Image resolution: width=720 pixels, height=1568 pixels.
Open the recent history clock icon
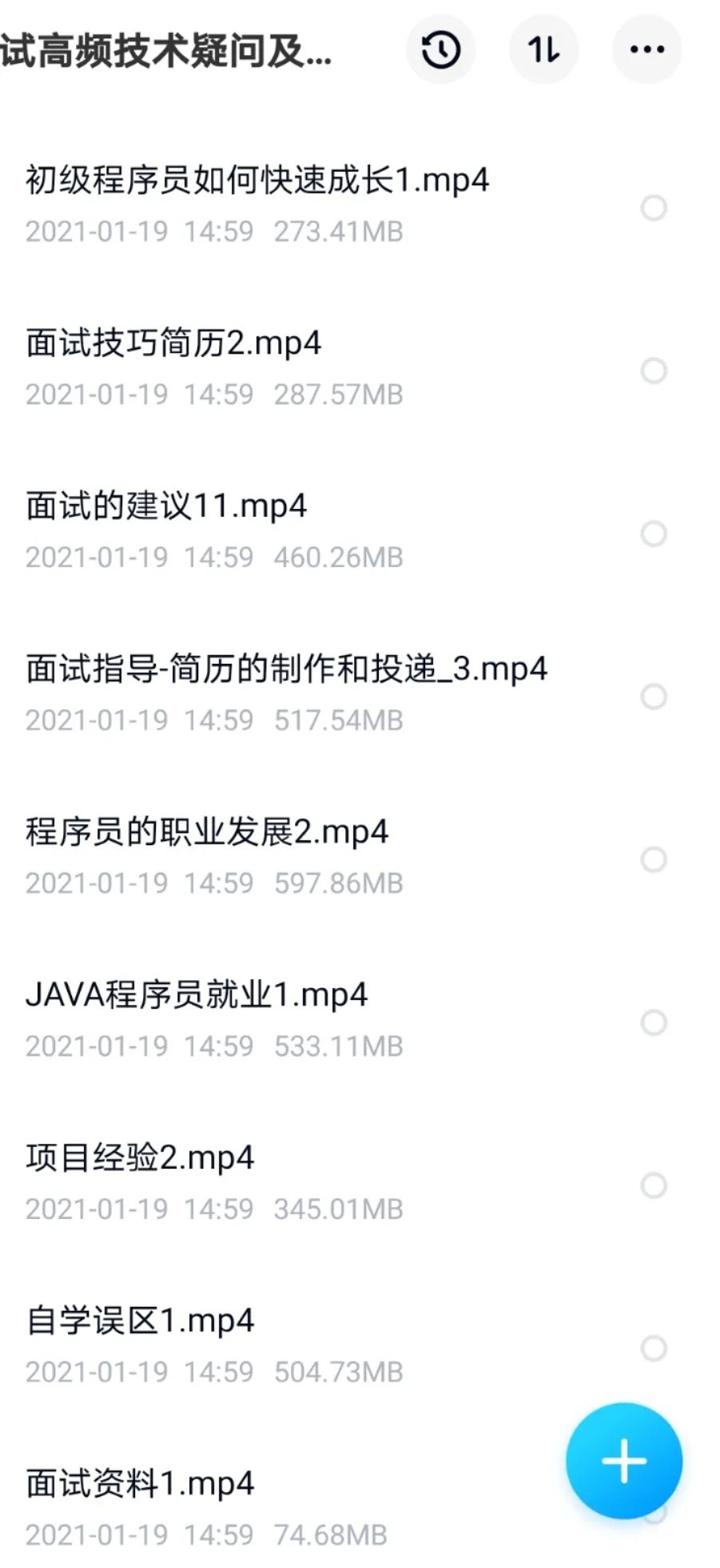click(x=440, y=50)
